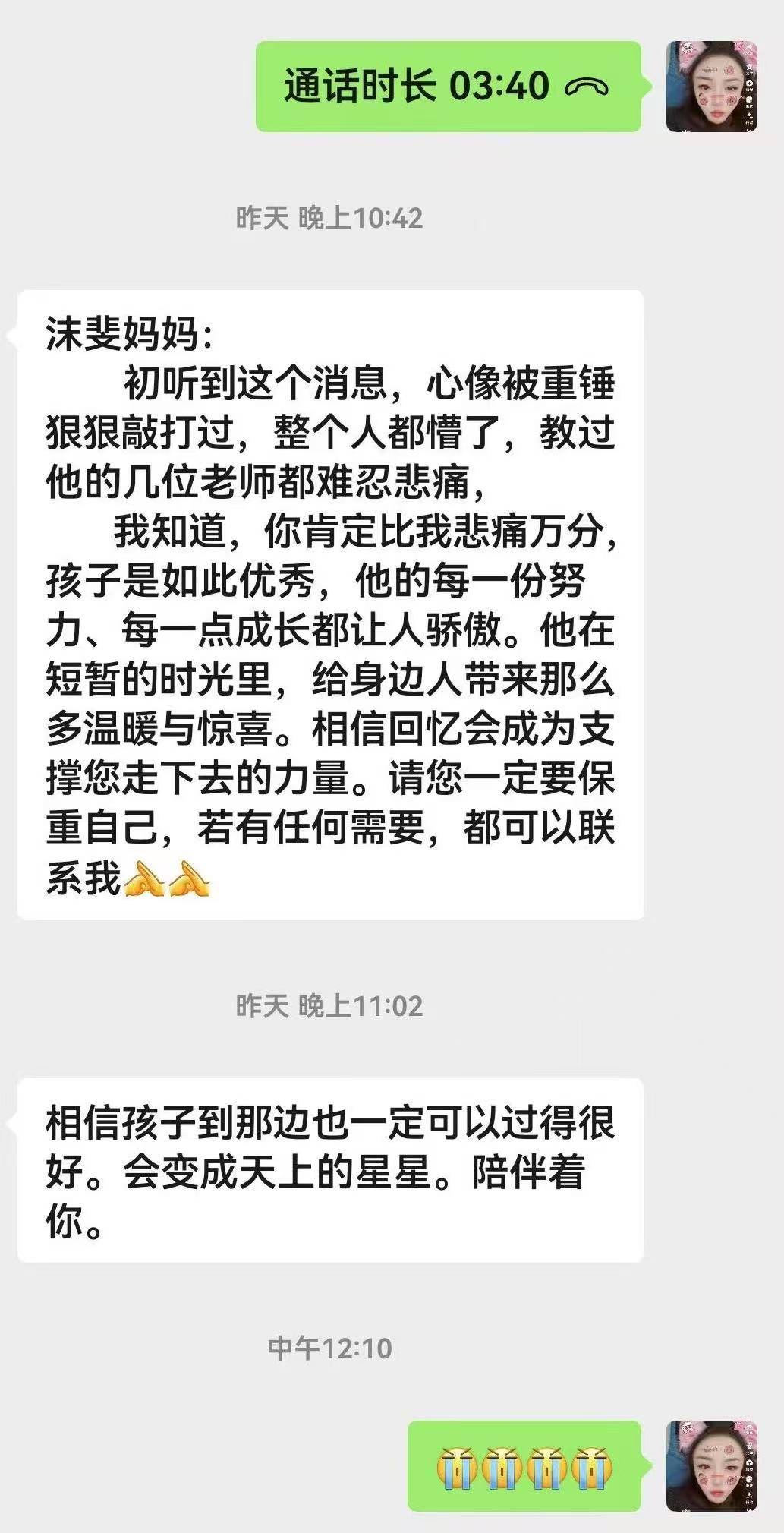This screenshot has height=1533, width=784.
Task: Tap the 通话时长 03:40 call record bubble
Action: click(448, 87)
